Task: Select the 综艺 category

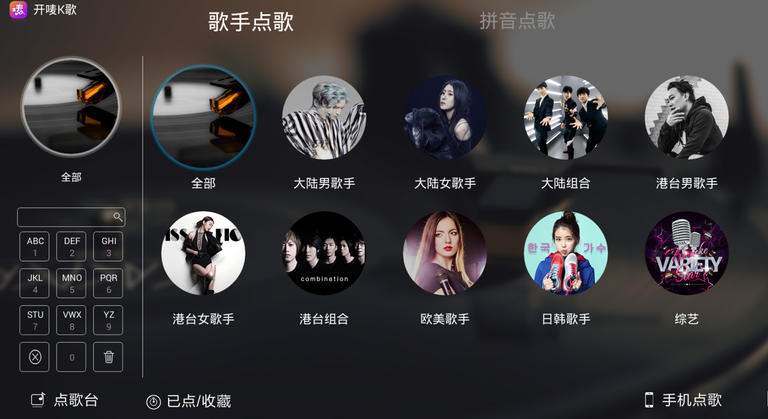Action: (686, 253)
